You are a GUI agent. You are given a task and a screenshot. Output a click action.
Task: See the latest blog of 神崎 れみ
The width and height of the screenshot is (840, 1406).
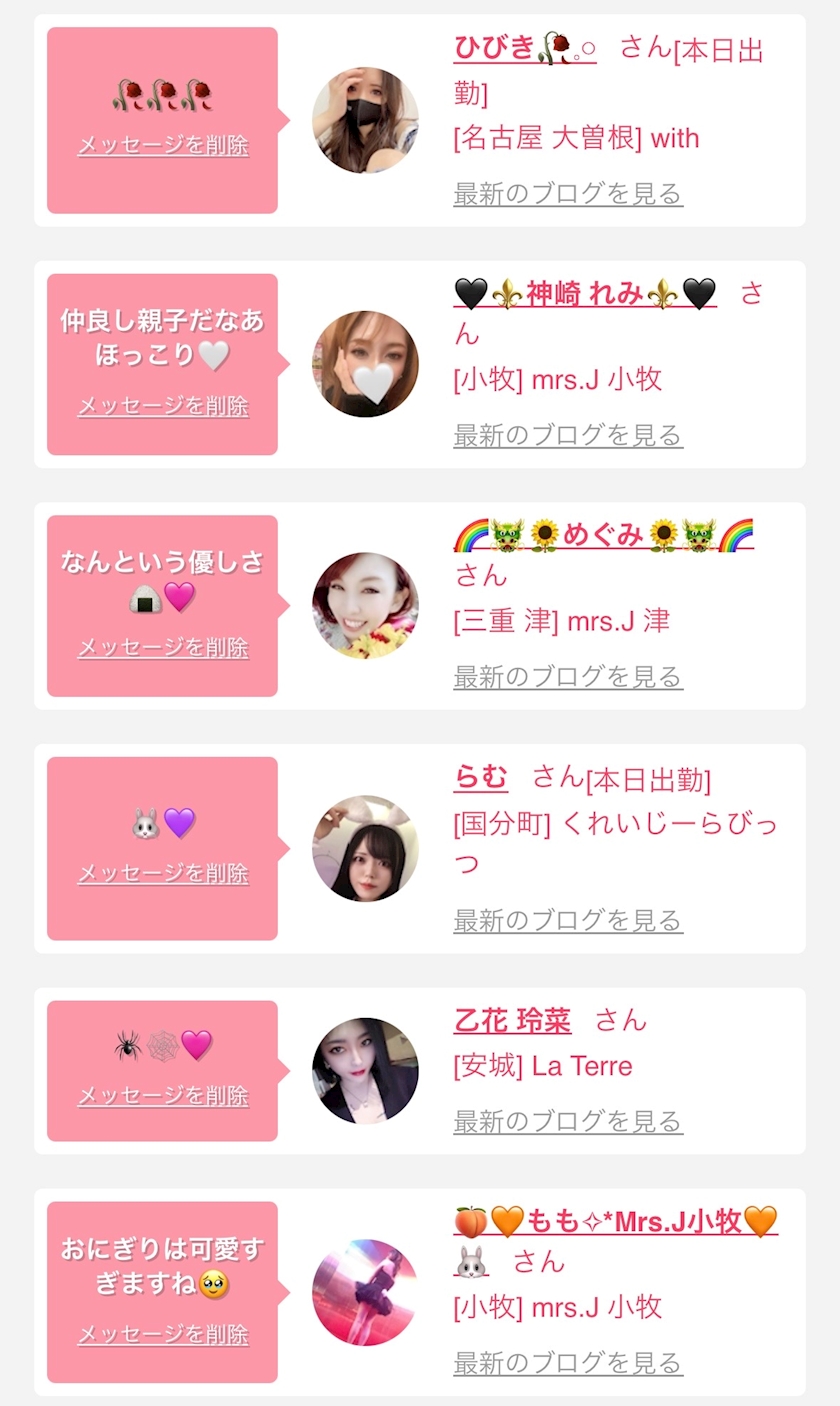click(x=568, y=435)
